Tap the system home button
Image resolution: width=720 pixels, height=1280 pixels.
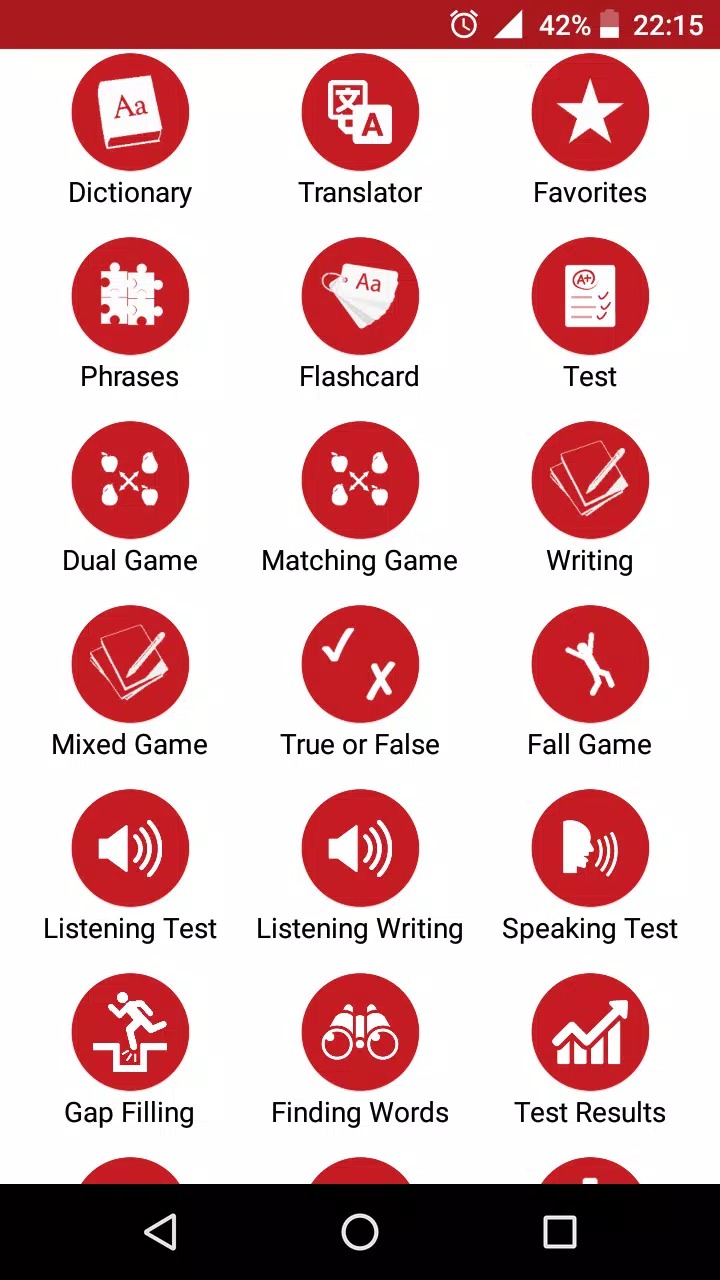tap(360, 1232)
